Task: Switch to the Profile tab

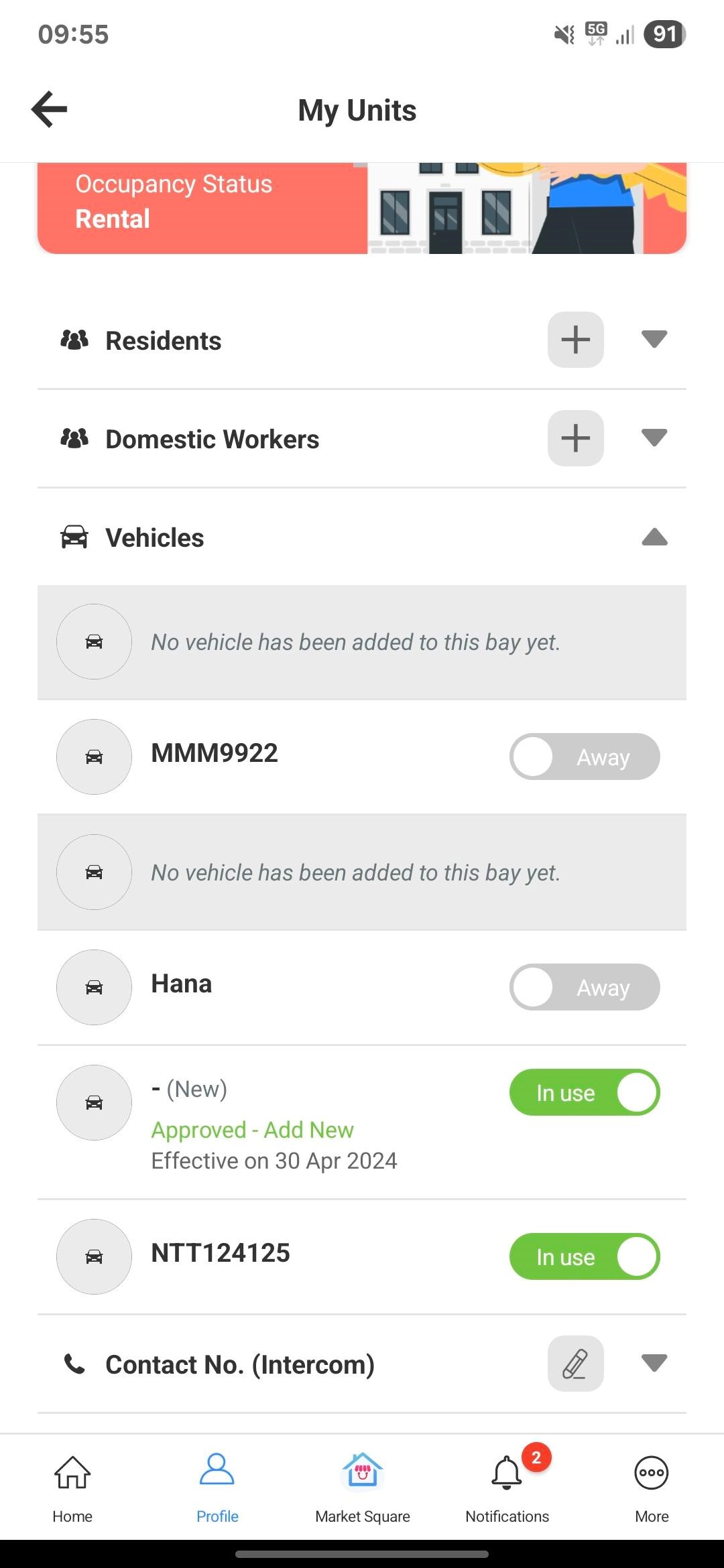Action: click(x=217, y=1488)
